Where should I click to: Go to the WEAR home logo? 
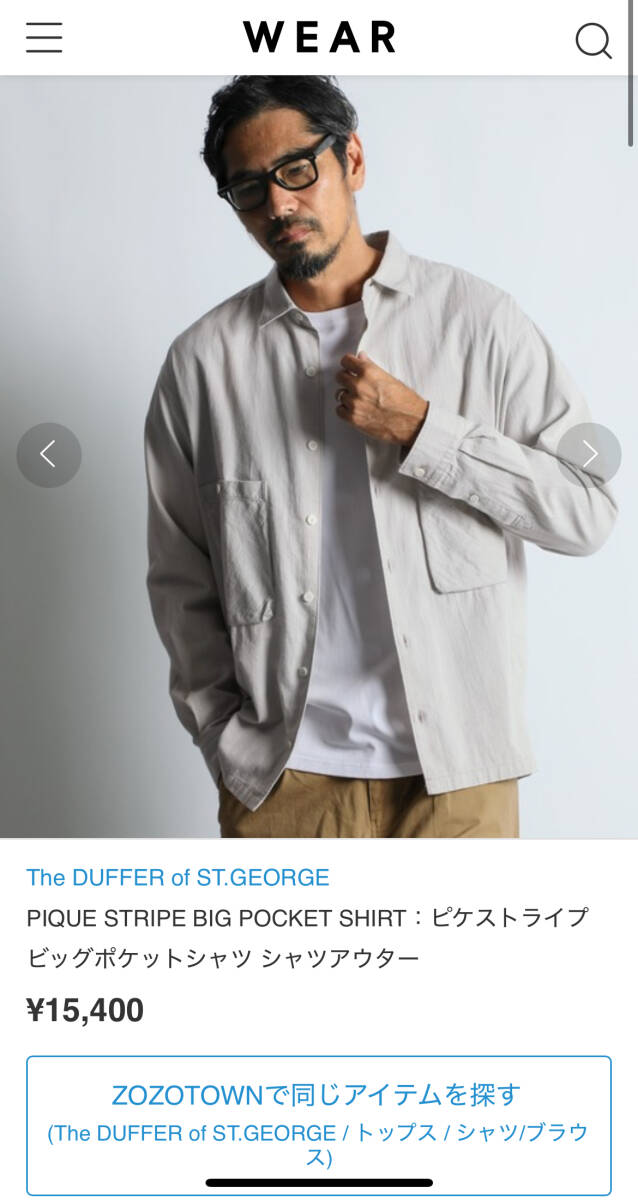point(319,37)
